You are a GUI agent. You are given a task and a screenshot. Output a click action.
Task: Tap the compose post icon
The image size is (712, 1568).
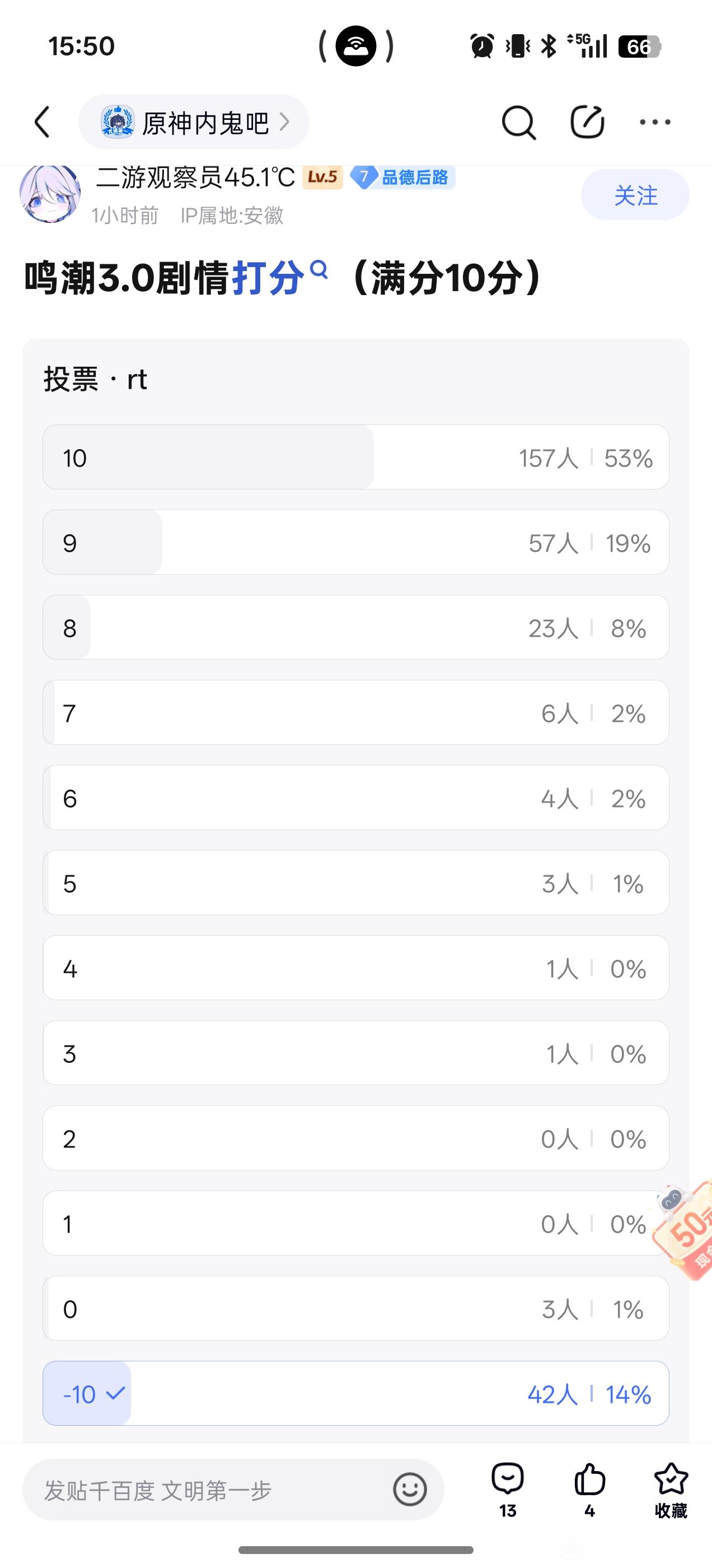[587, 122]
